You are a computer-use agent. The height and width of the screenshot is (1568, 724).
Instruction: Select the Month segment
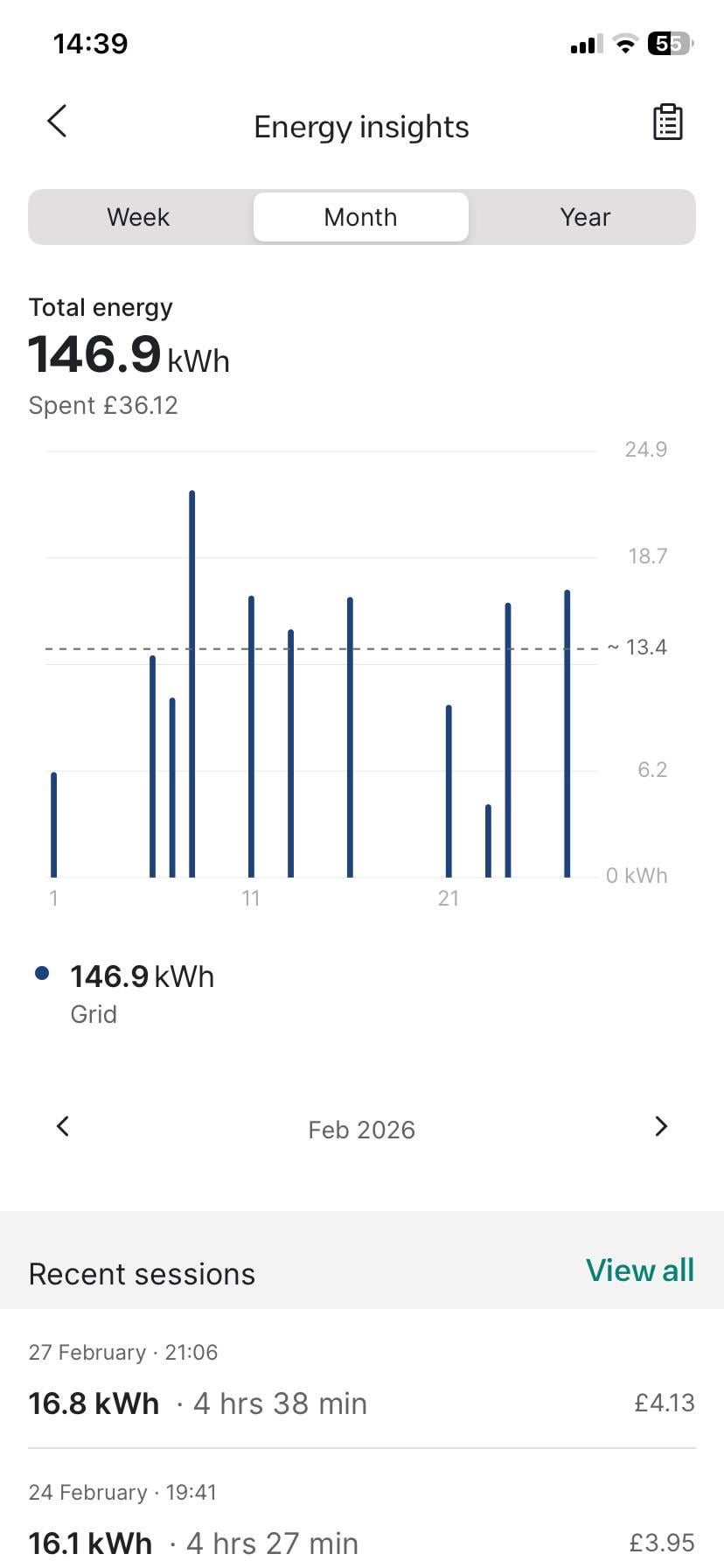(360, 217)
